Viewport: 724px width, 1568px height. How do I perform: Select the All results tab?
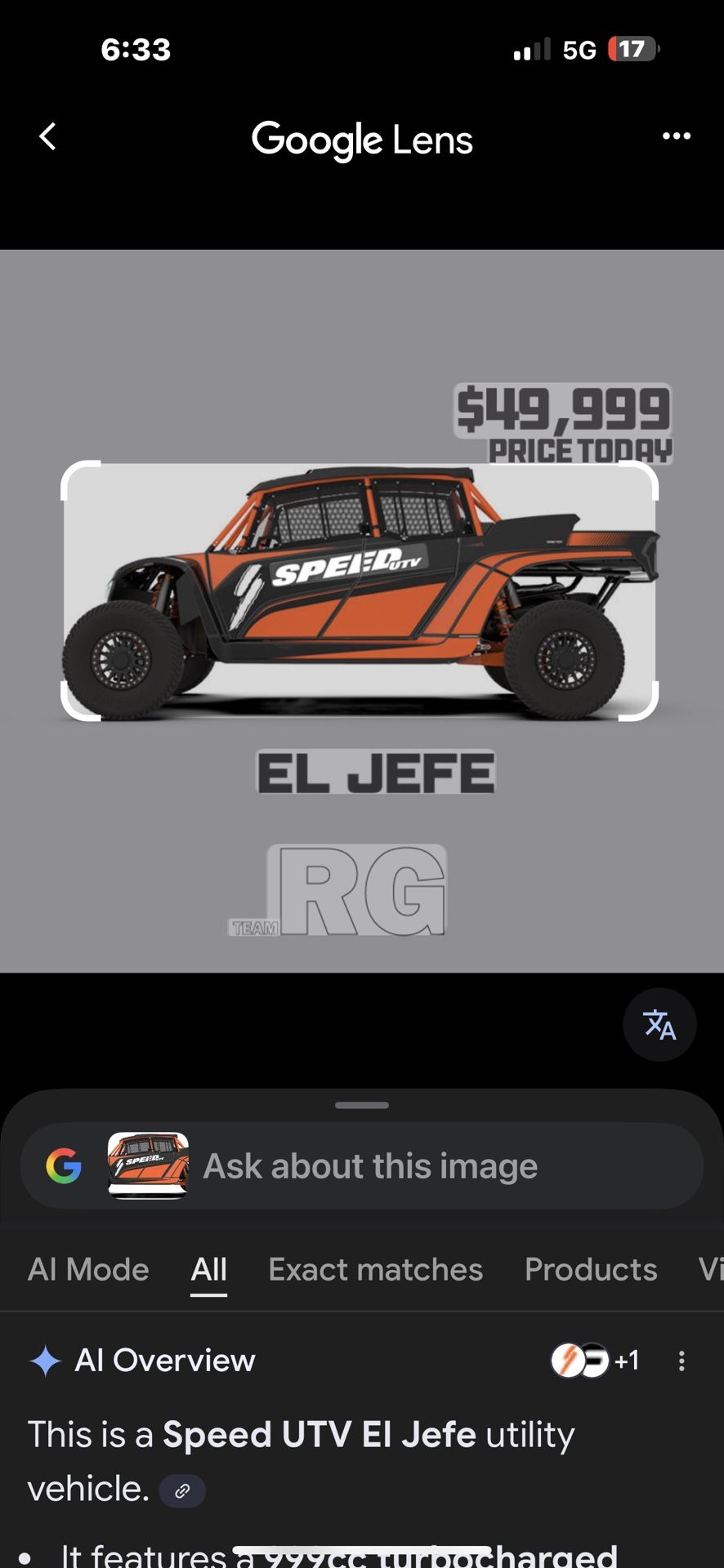pyautogui.click(x=208, y=1269)
